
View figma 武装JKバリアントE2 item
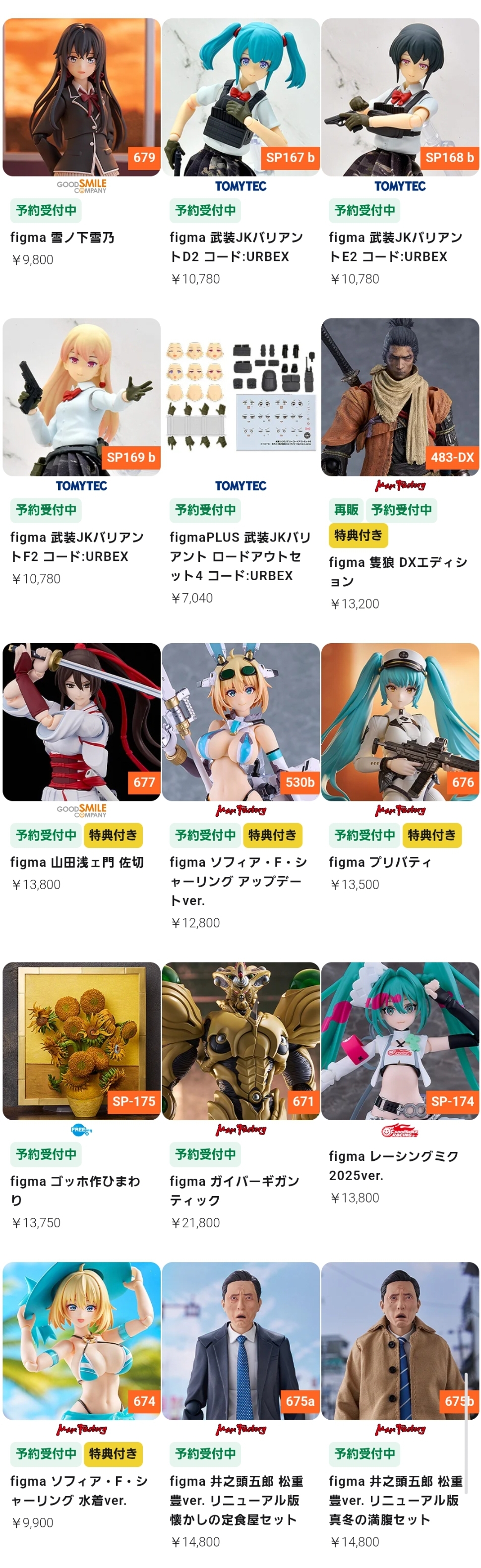(x=400, y=97)
